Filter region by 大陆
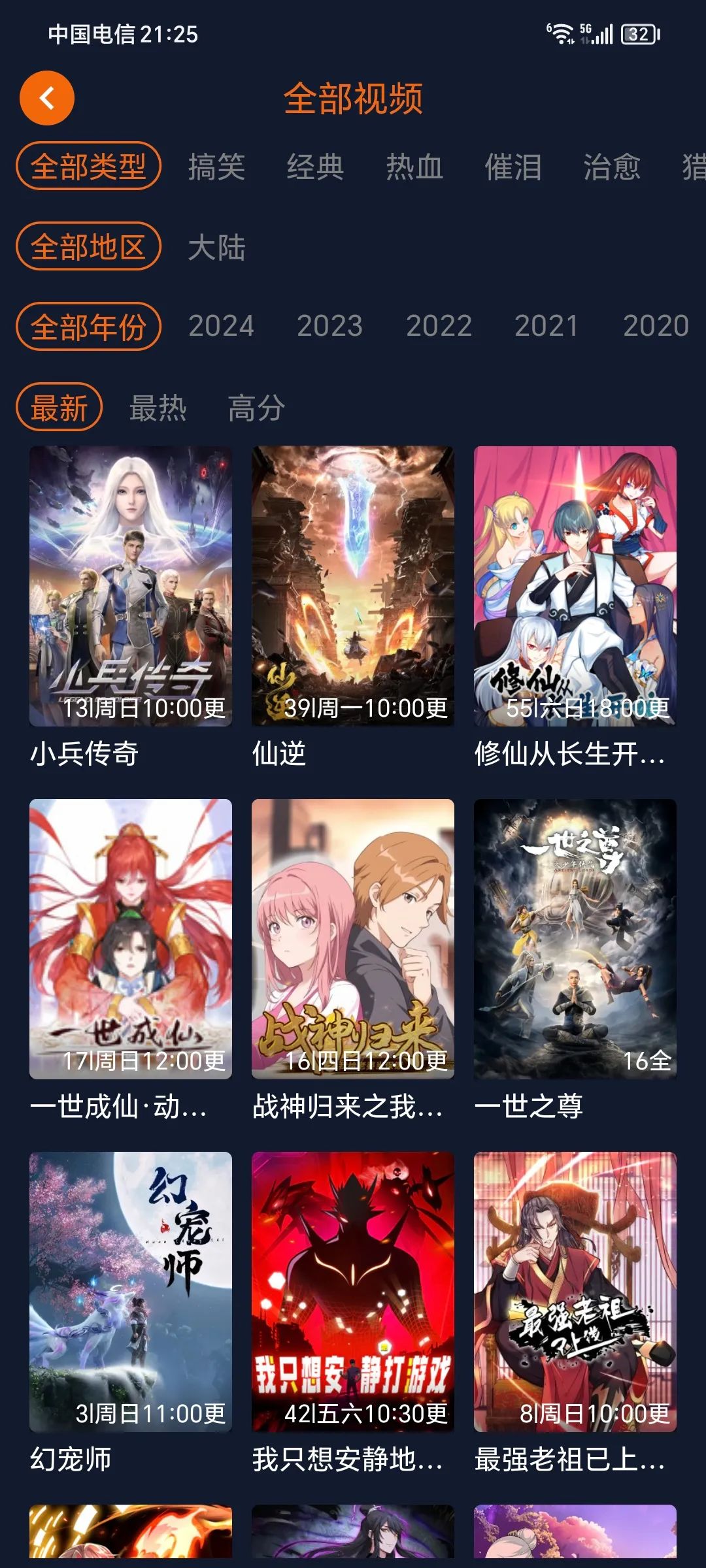 tap(217, 248)
